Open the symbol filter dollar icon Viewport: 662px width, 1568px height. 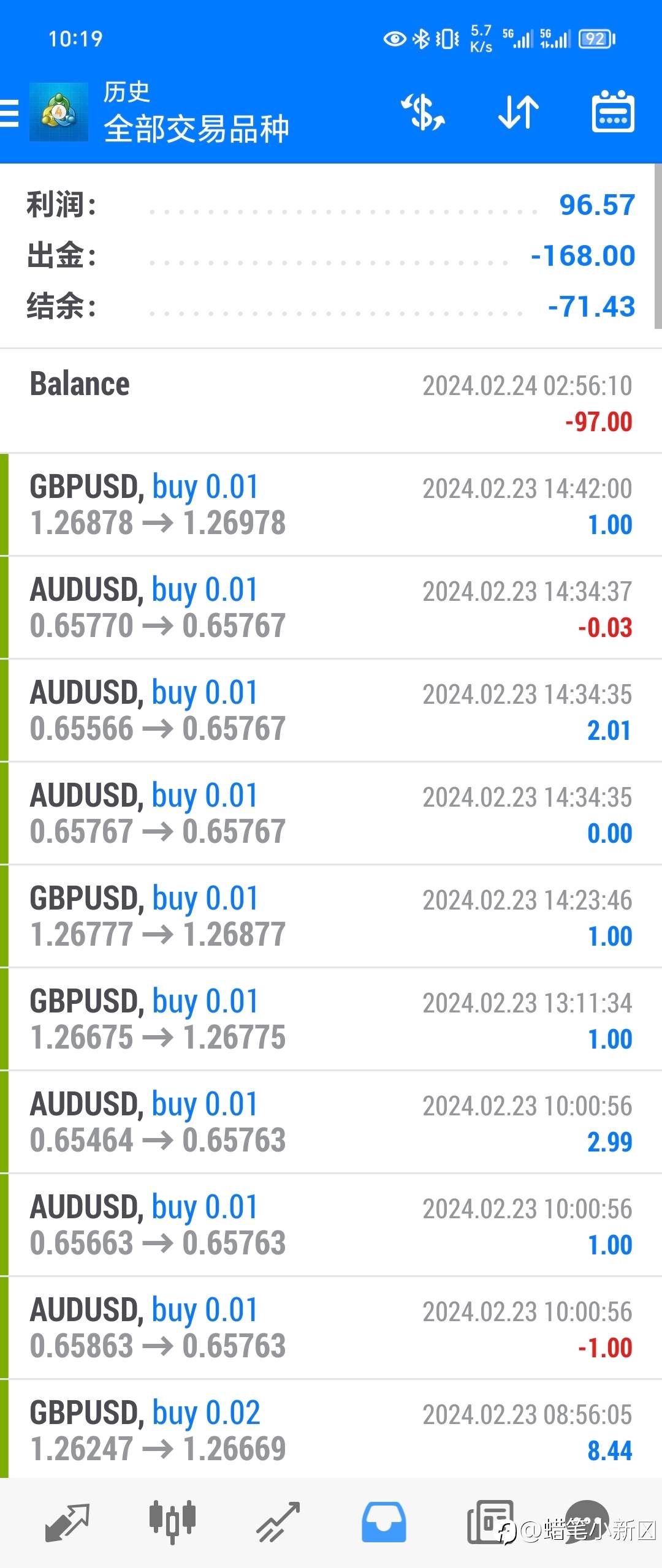pos(422,113)
